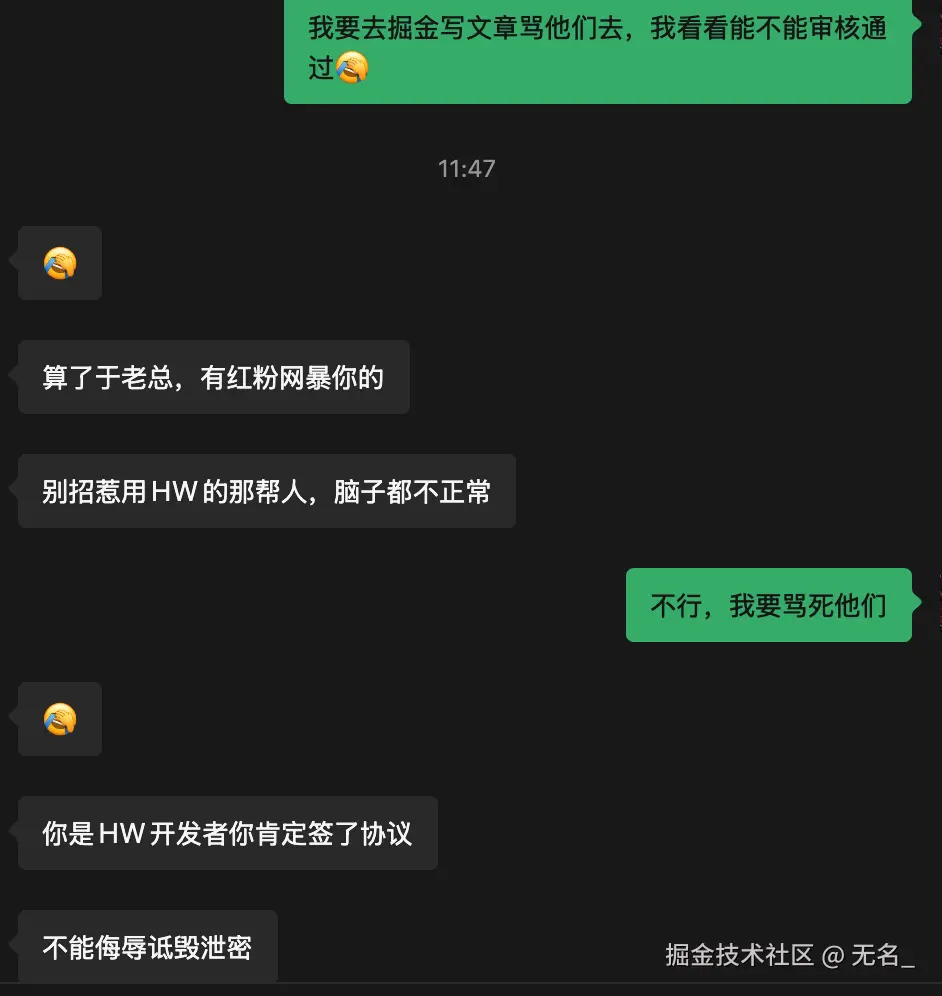Screen dimensions: 942x996
Task: Click the 11:47 timestamp
Action: coord(466,169)
